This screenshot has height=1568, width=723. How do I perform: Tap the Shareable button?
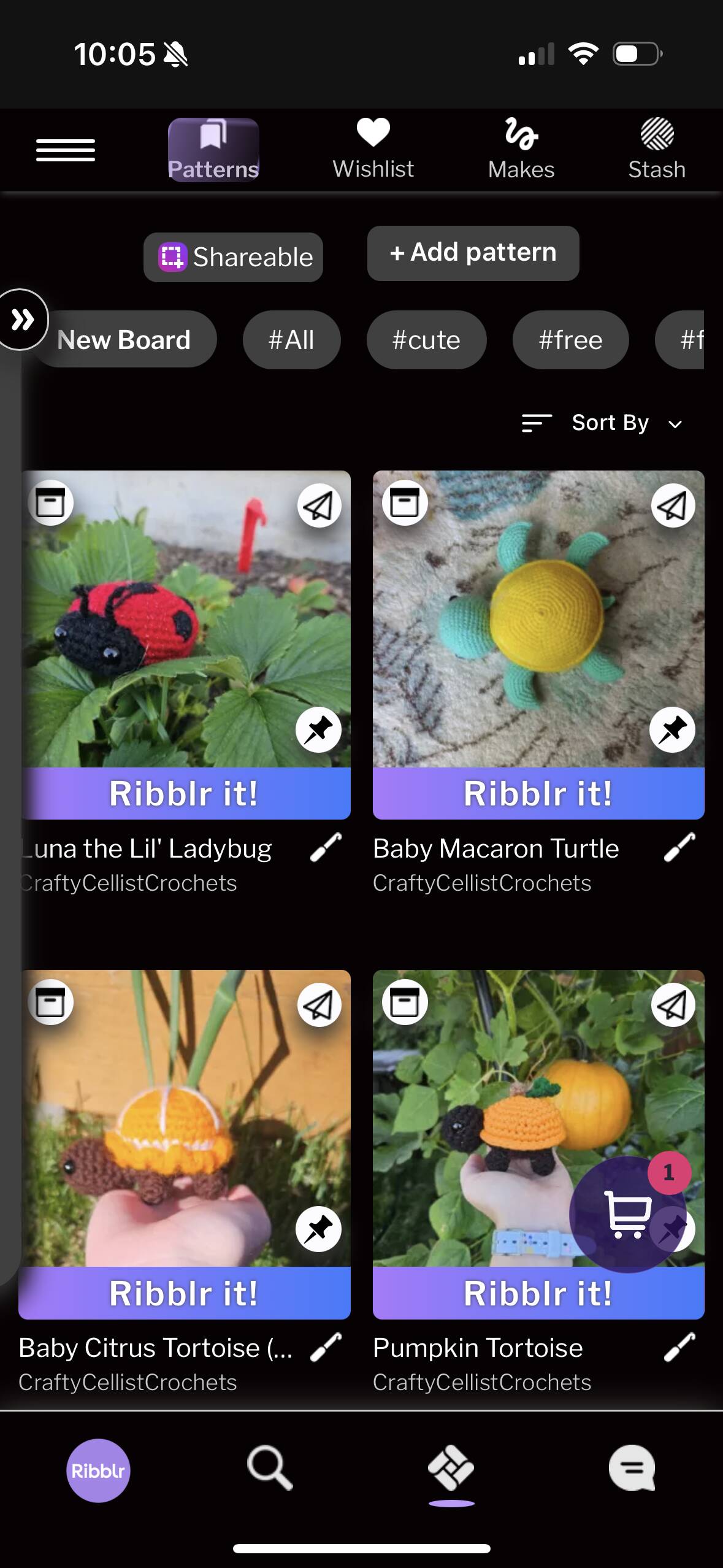pos(233,257)
